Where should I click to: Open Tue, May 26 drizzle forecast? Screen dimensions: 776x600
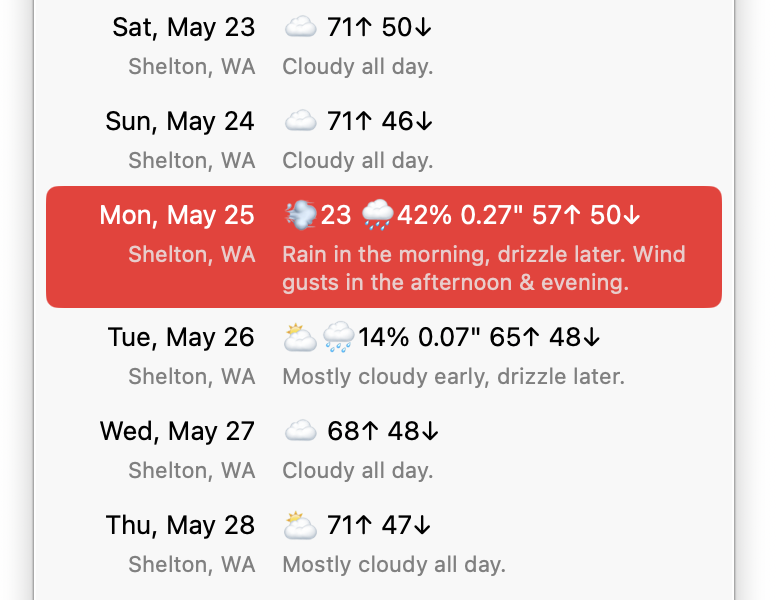pos(384,356)
